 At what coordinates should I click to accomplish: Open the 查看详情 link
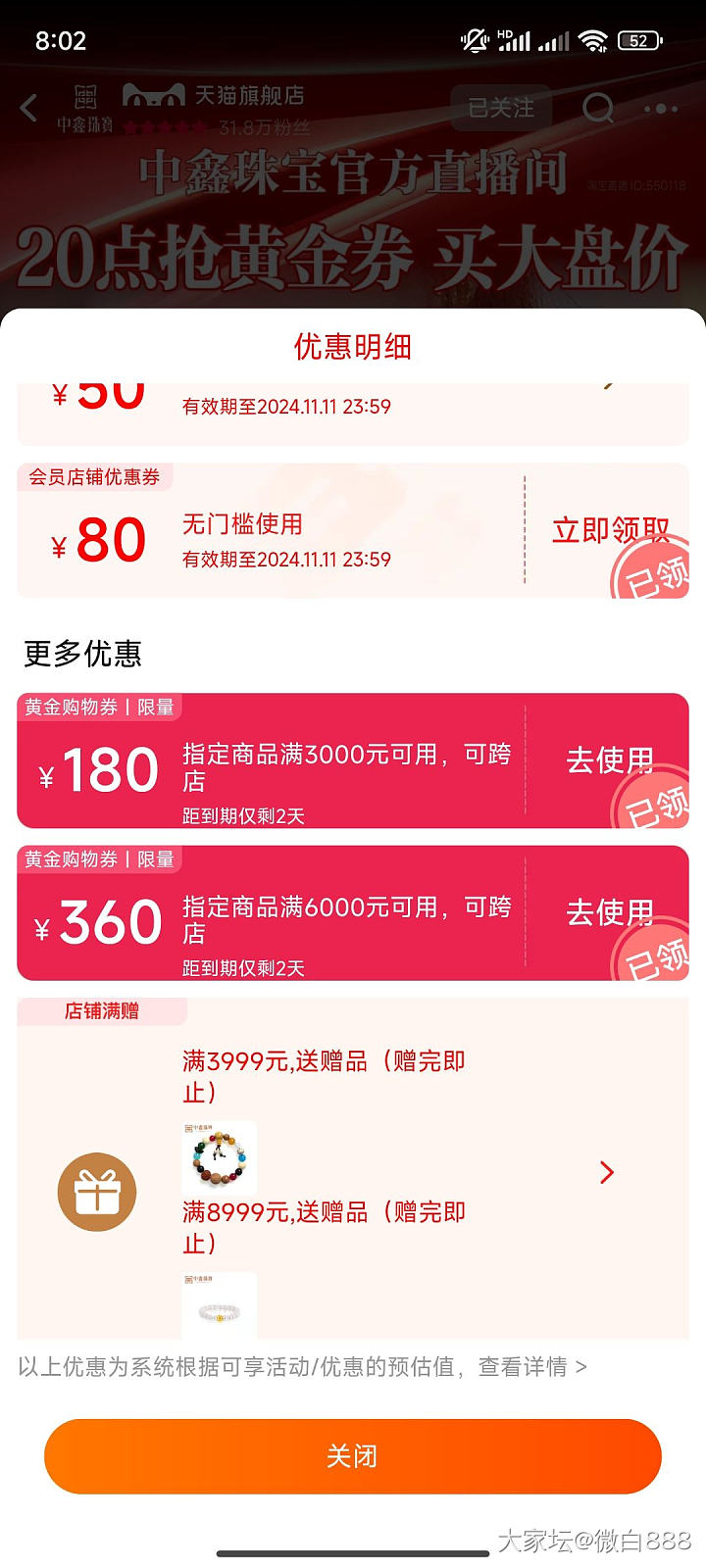pyautogui.click(x=531, y=1367)
